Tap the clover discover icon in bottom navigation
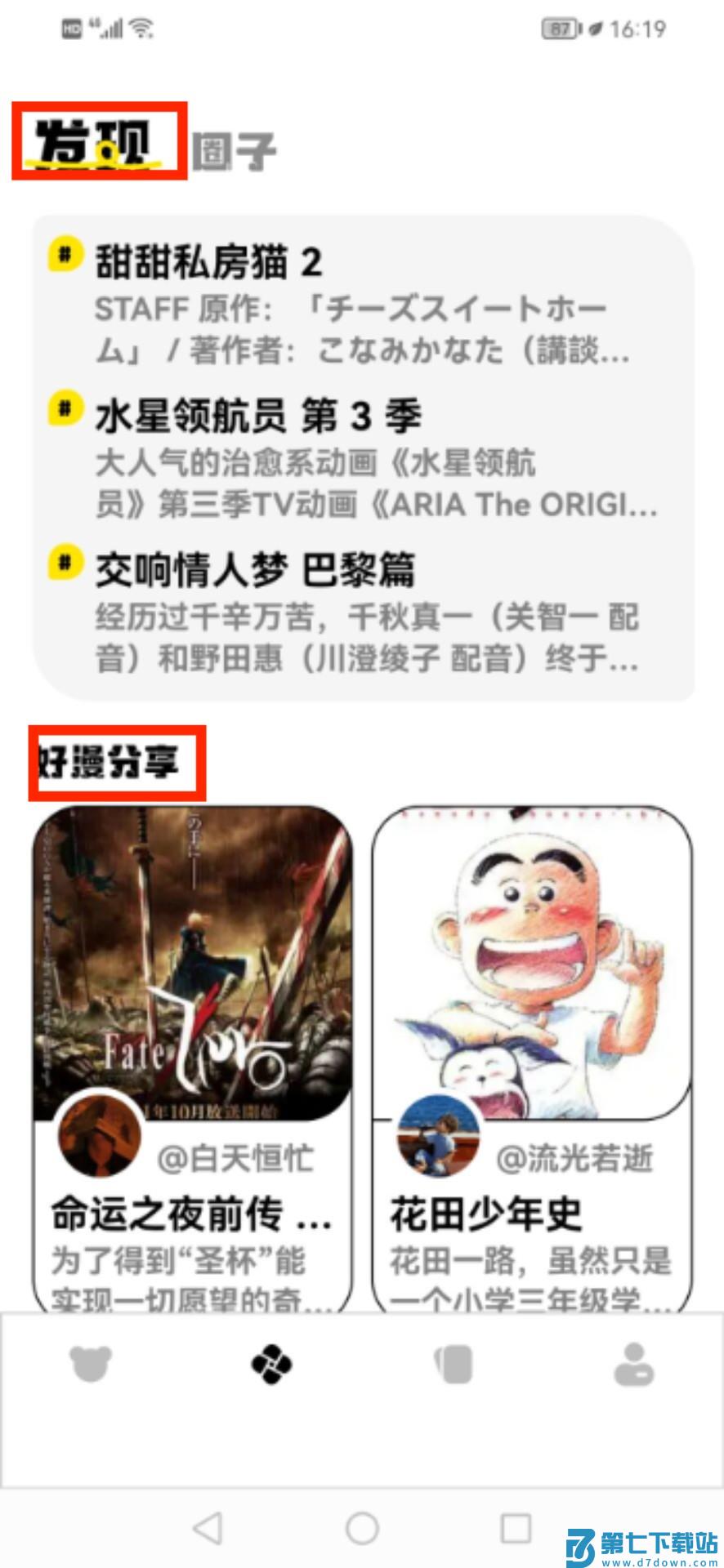 (x=272, y=1364)
